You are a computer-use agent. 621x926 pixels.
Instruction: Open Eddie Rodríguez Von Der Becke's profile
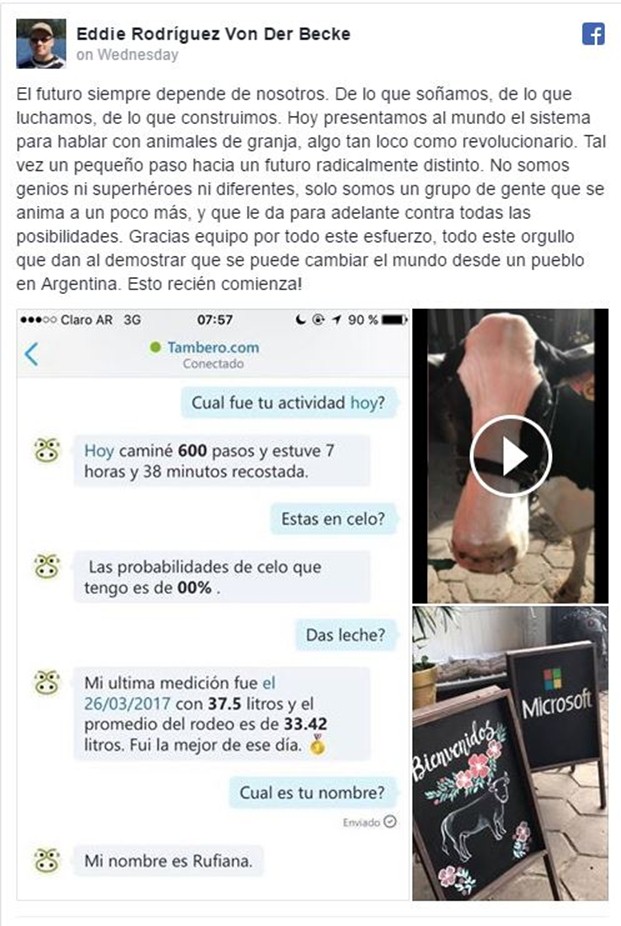pos(213,34)
